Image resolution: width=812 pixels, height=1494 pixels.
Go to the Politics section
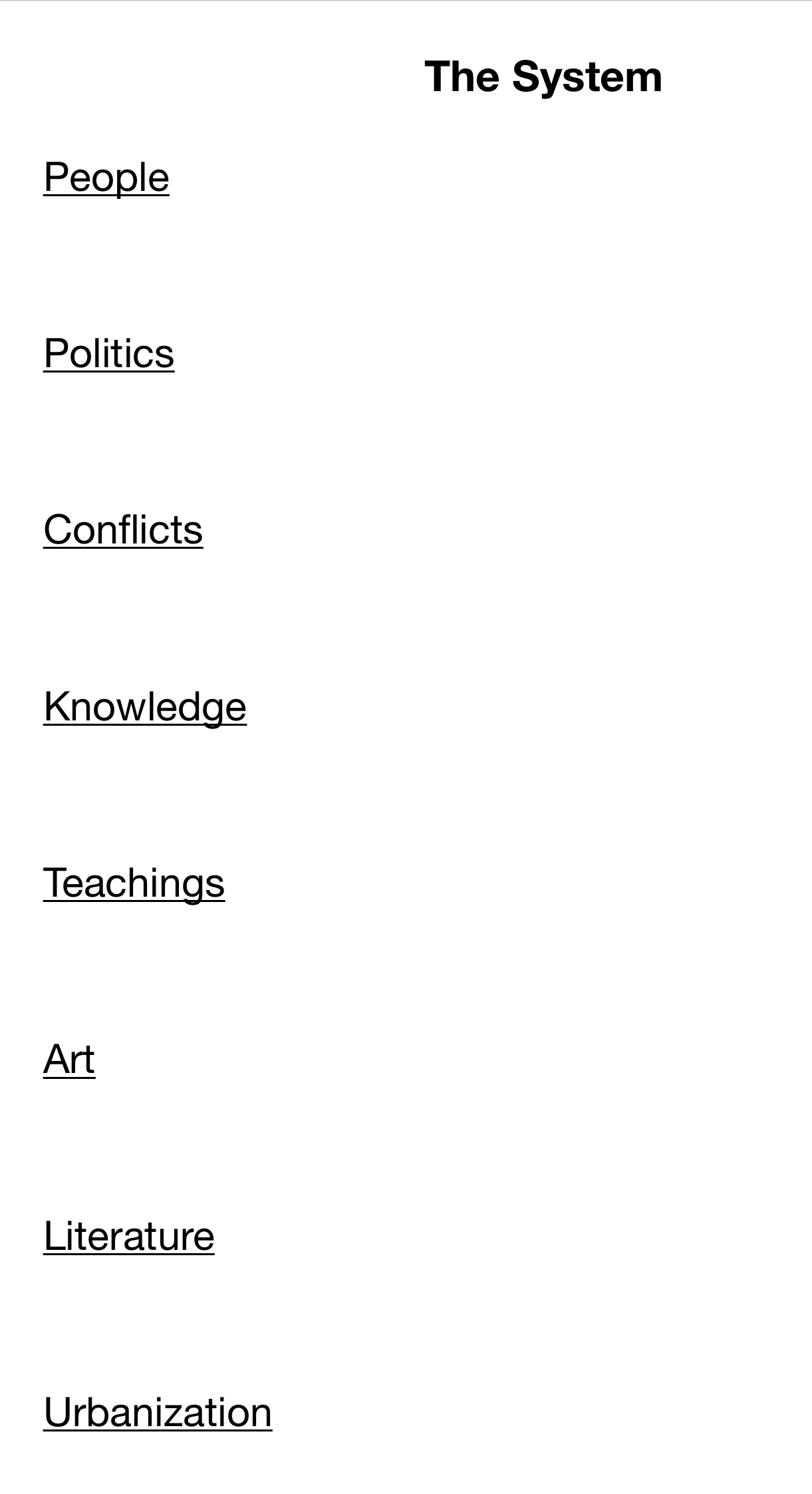pyautogui.click(x=109, y=353)
